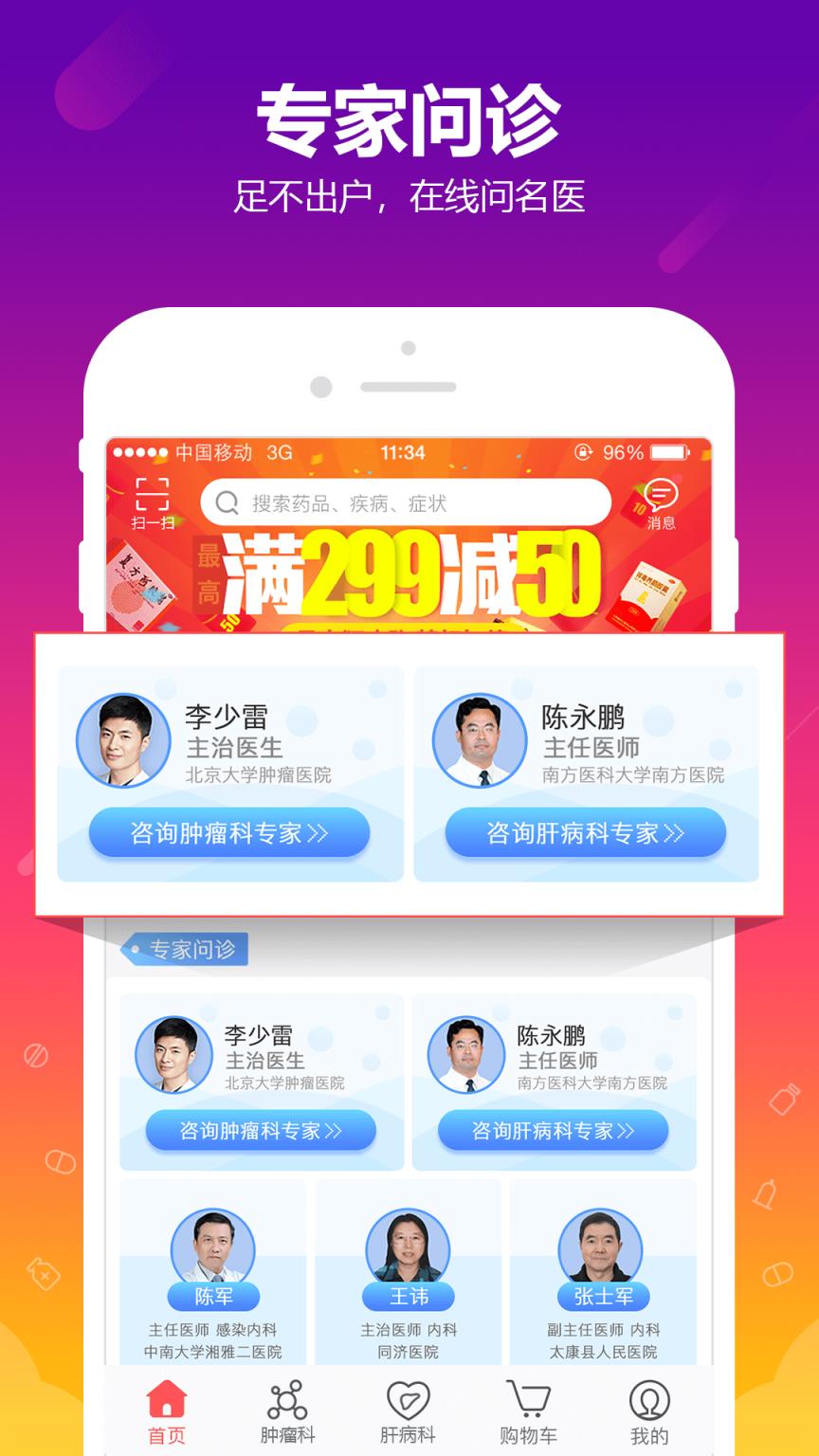Click 咨询肿瘤科专家 consult button
The width and height of the screenshot is (819, 1456).
229,832
